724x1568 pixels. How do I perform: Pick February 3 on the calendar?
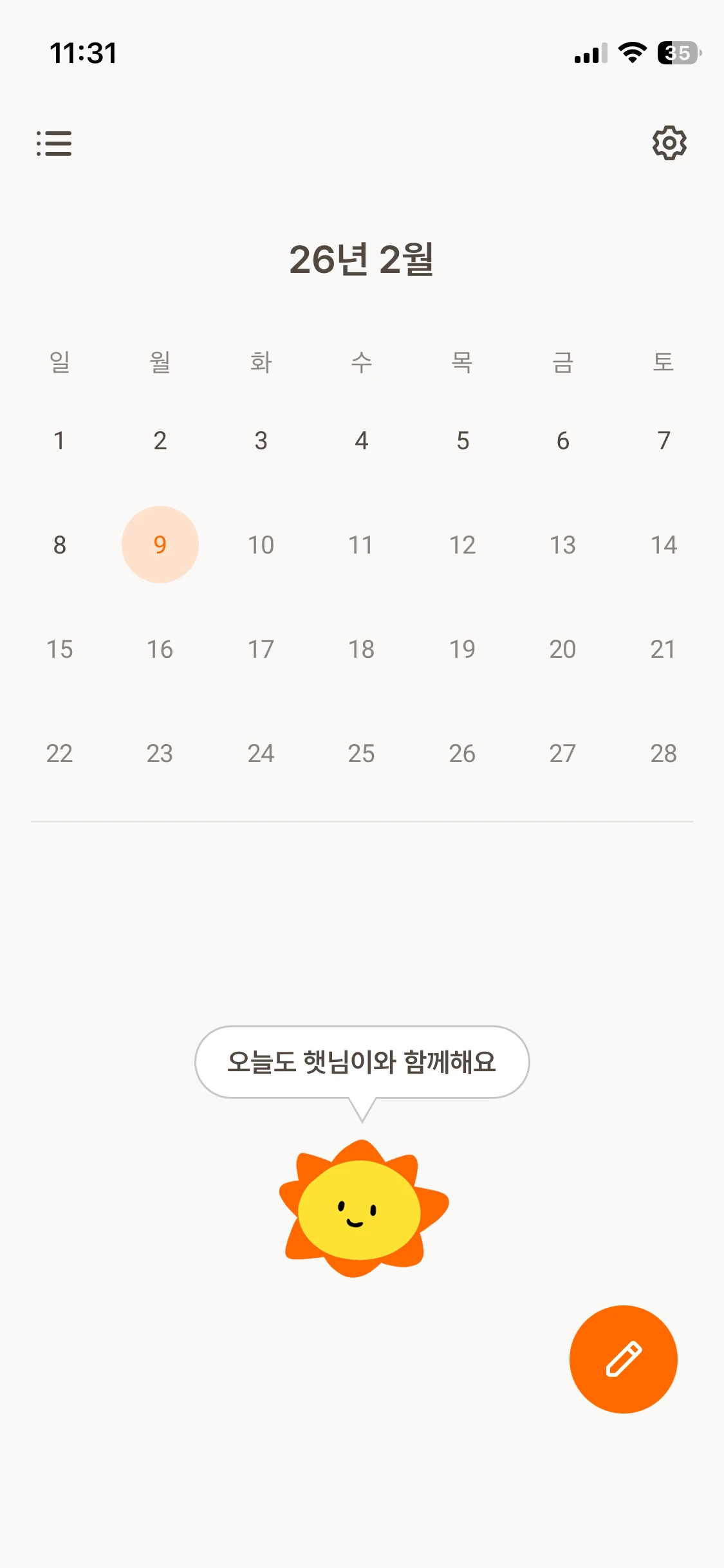tap(261, 441)
